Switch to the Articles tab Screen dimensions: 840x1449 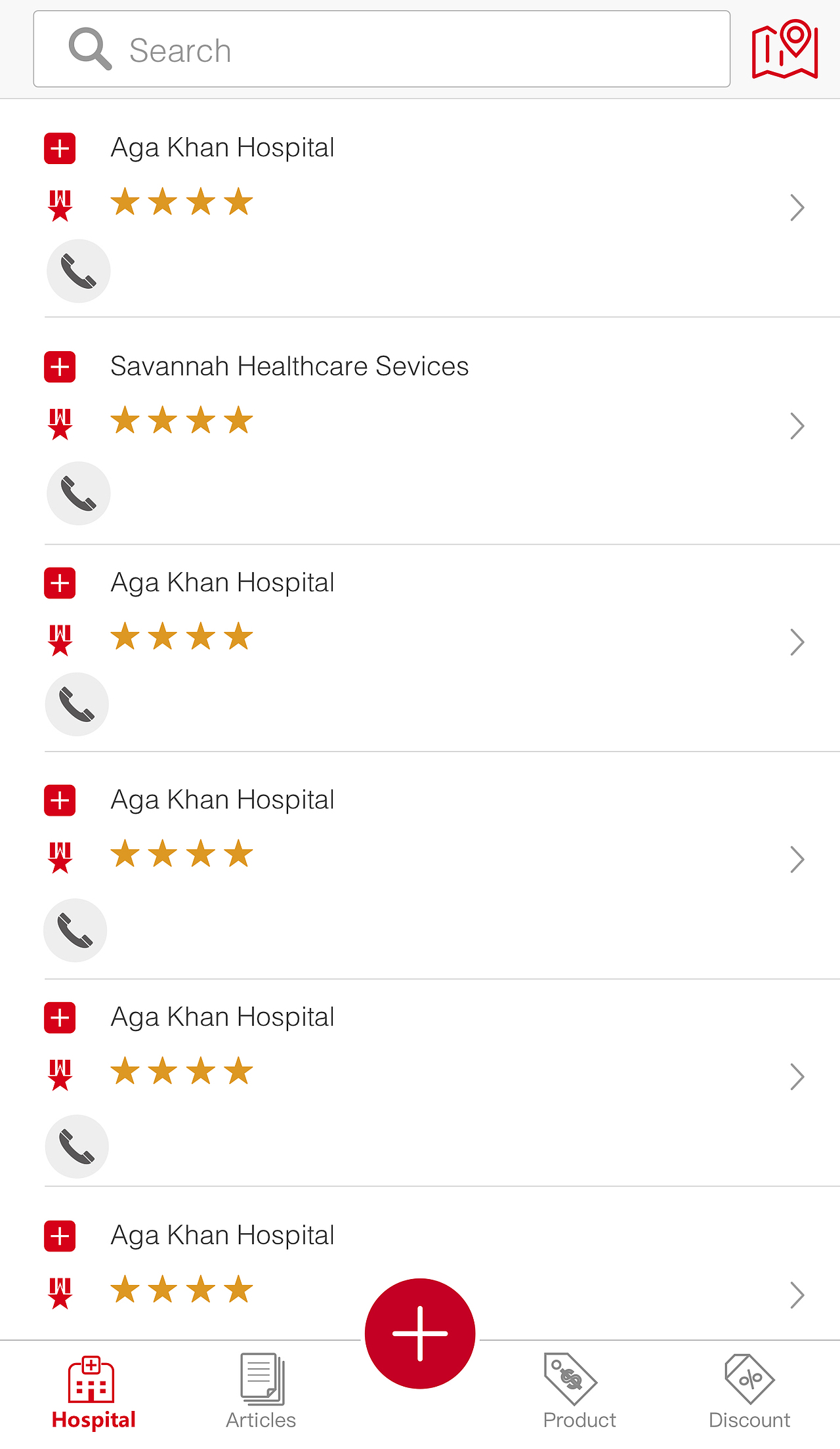coord(261,1391)
